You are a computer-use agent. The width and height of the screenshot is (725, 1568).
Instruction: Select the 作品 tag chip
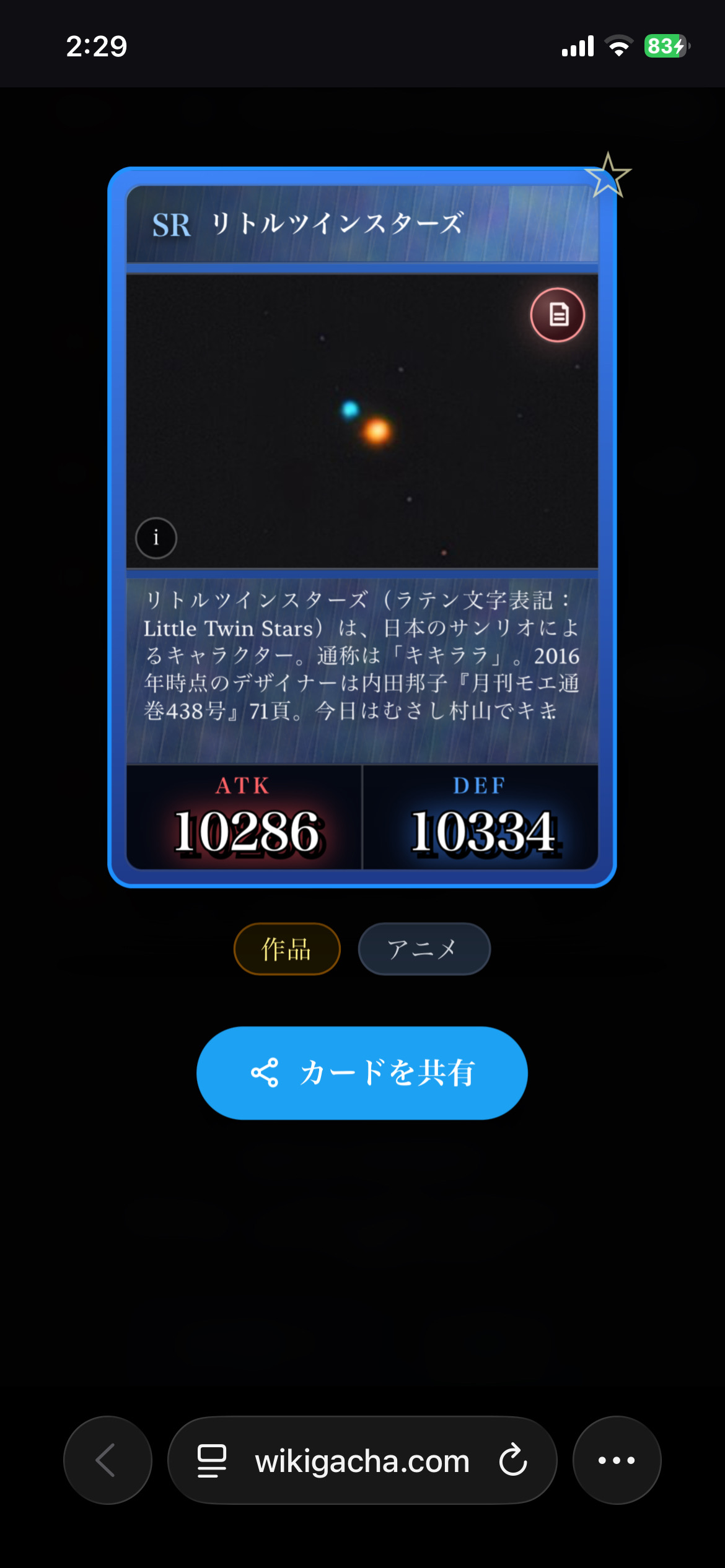click(287, 949)
